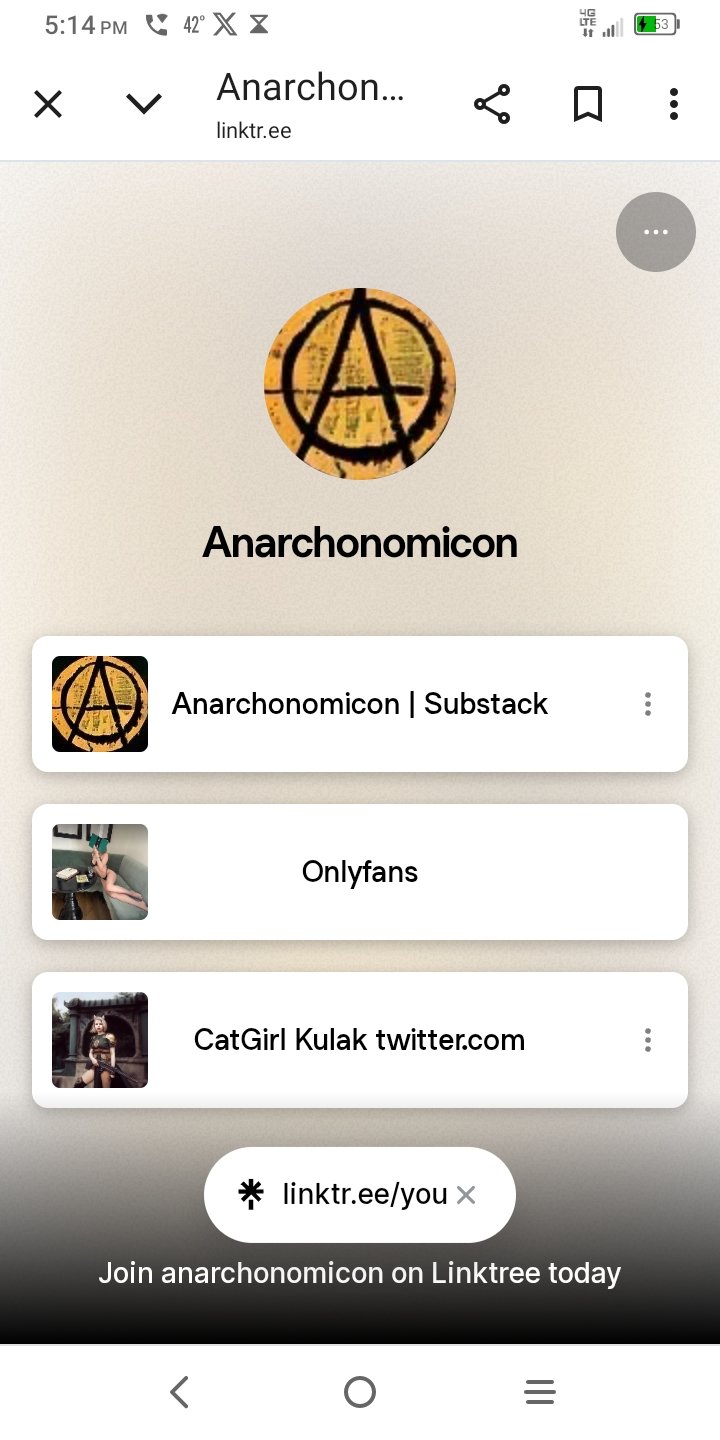Go back with the system back button

180,1392
